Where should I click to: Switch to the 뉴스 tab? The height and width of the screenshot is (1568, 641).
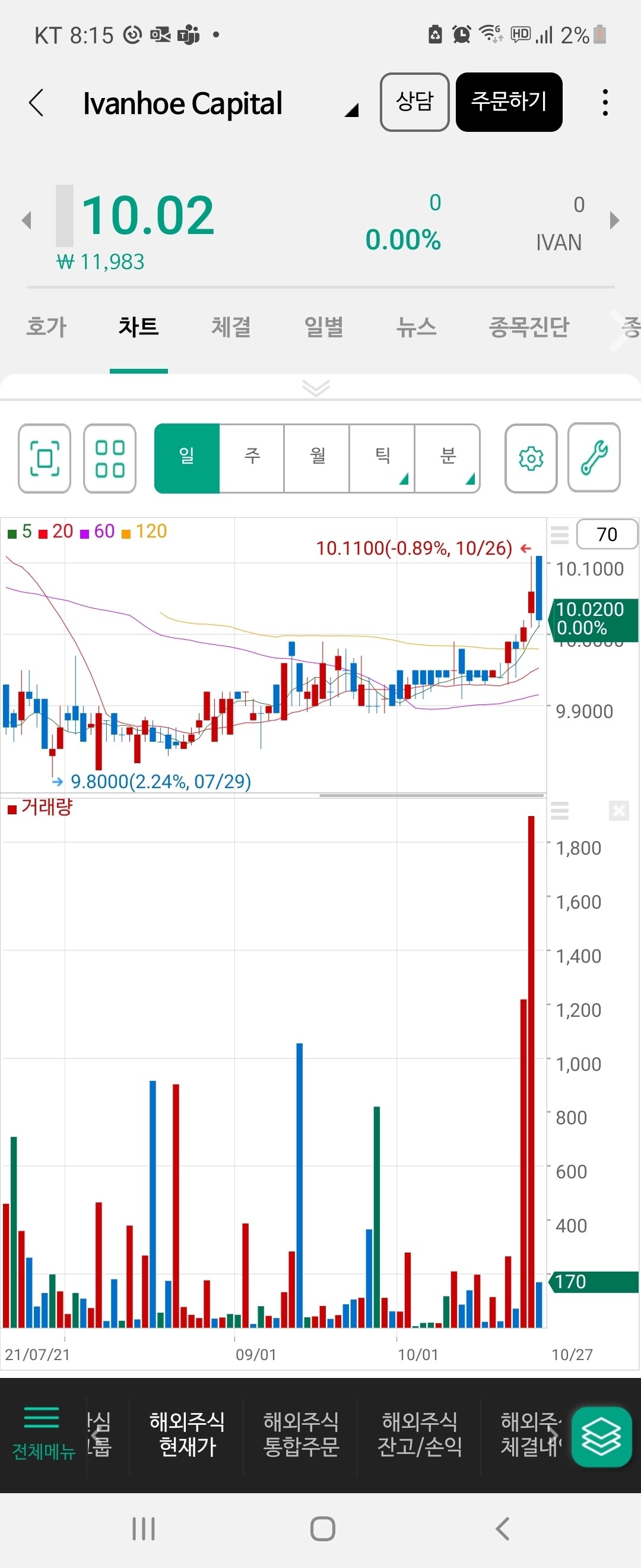[416, 327]
